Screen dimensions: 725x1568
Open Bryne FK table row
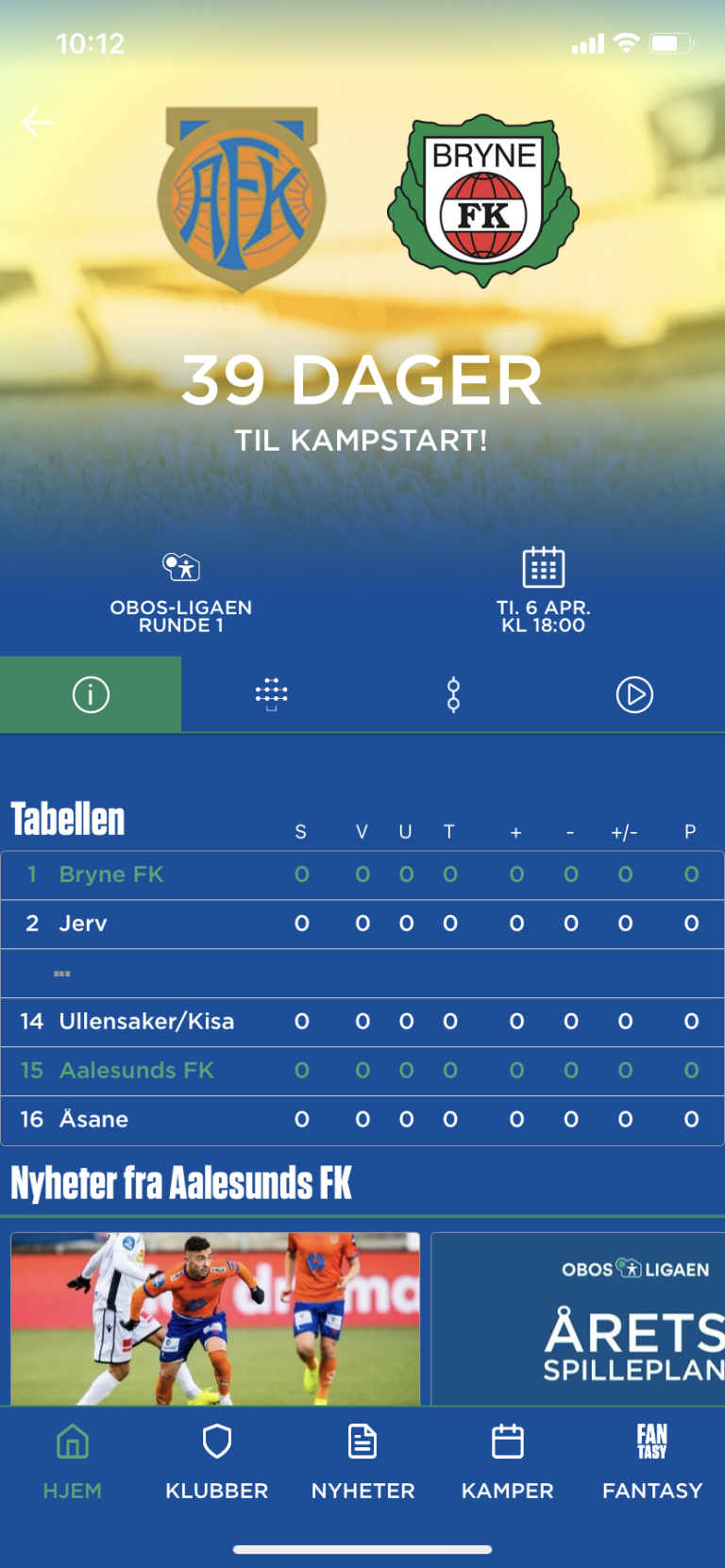[x=362, y=875]
